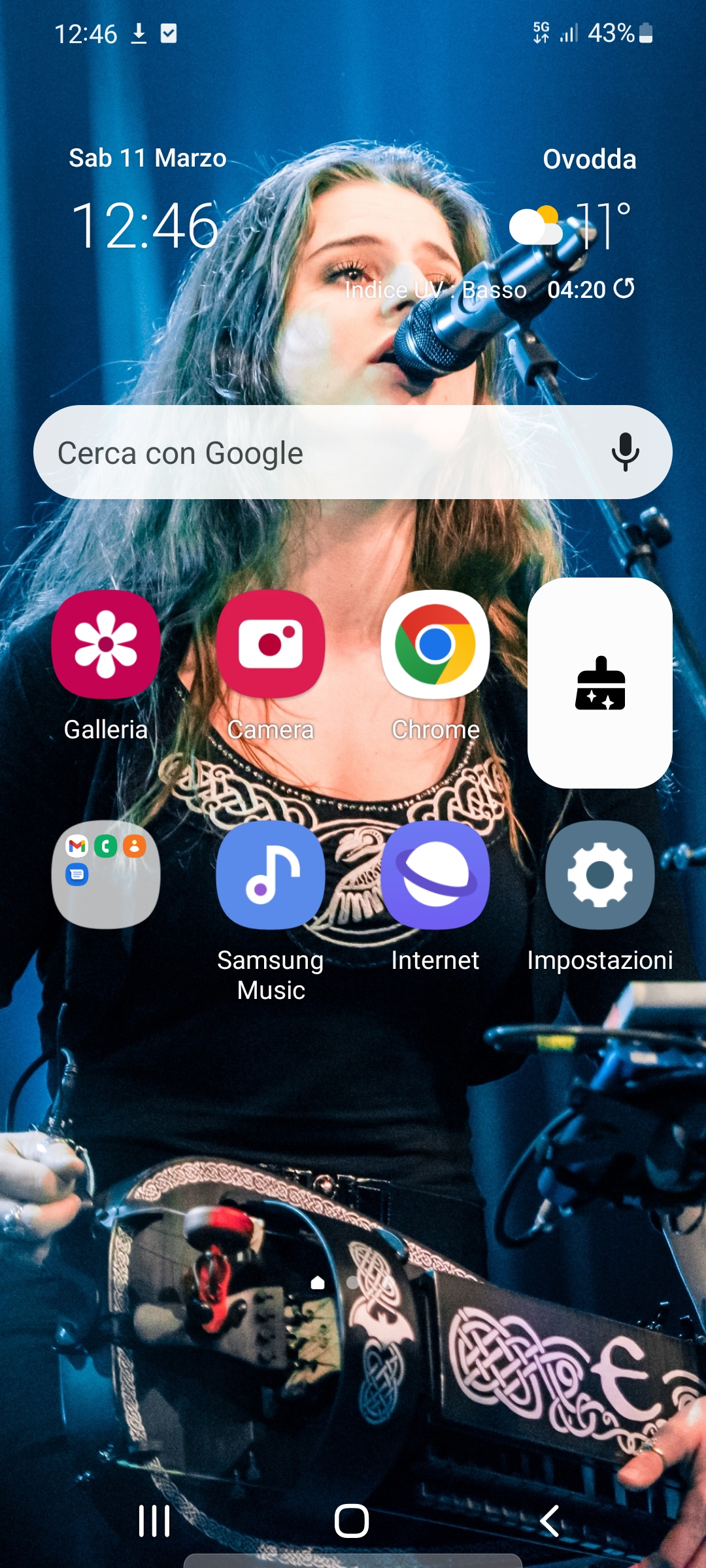Tap the device cleaner broom widget
The image size is (706, 1568).
[x=600, y=683]
